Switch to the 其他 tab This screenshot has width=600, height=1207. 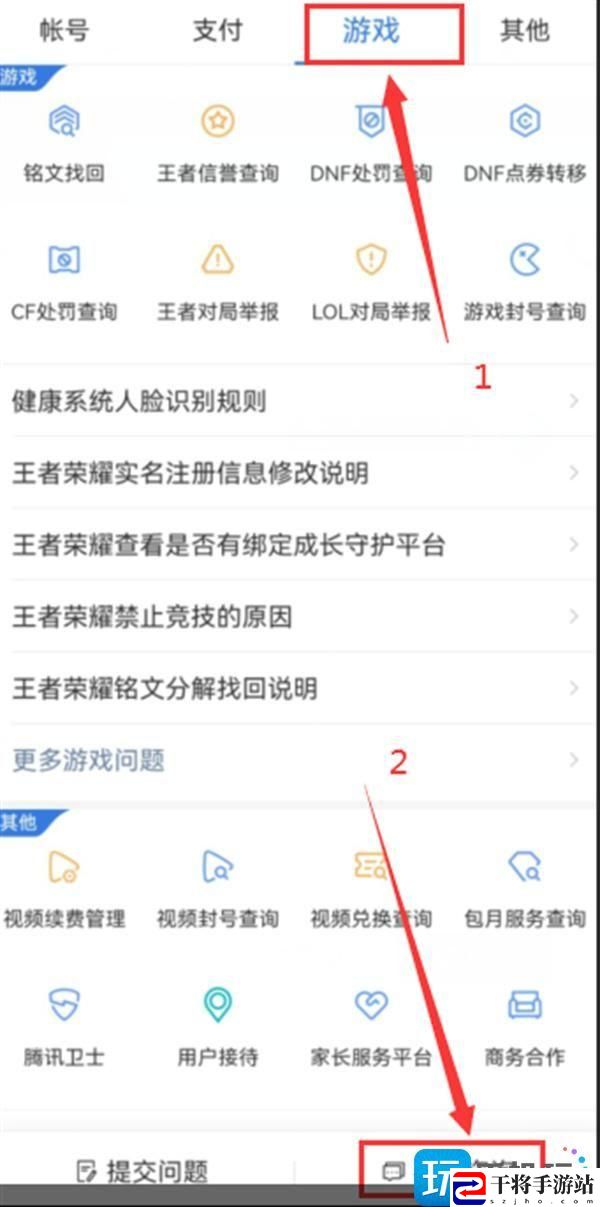[525, 32]
